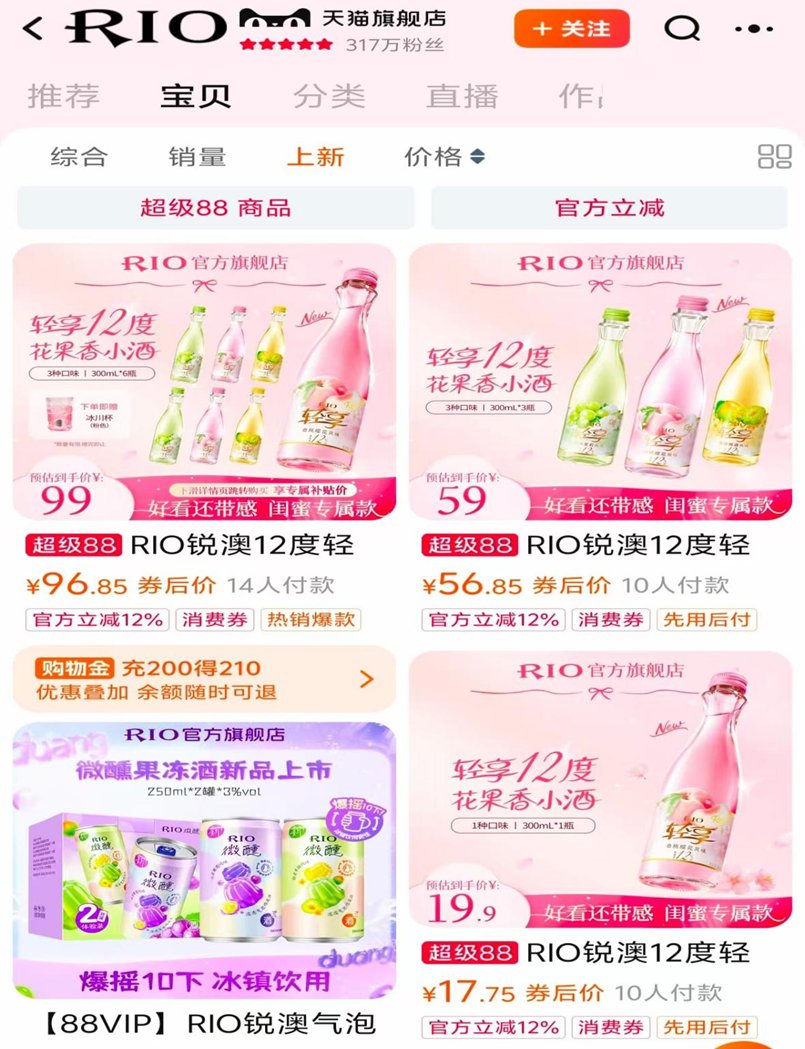Open the 购物金 充200得210 banner
The image size is (805, 1049).
204,679
